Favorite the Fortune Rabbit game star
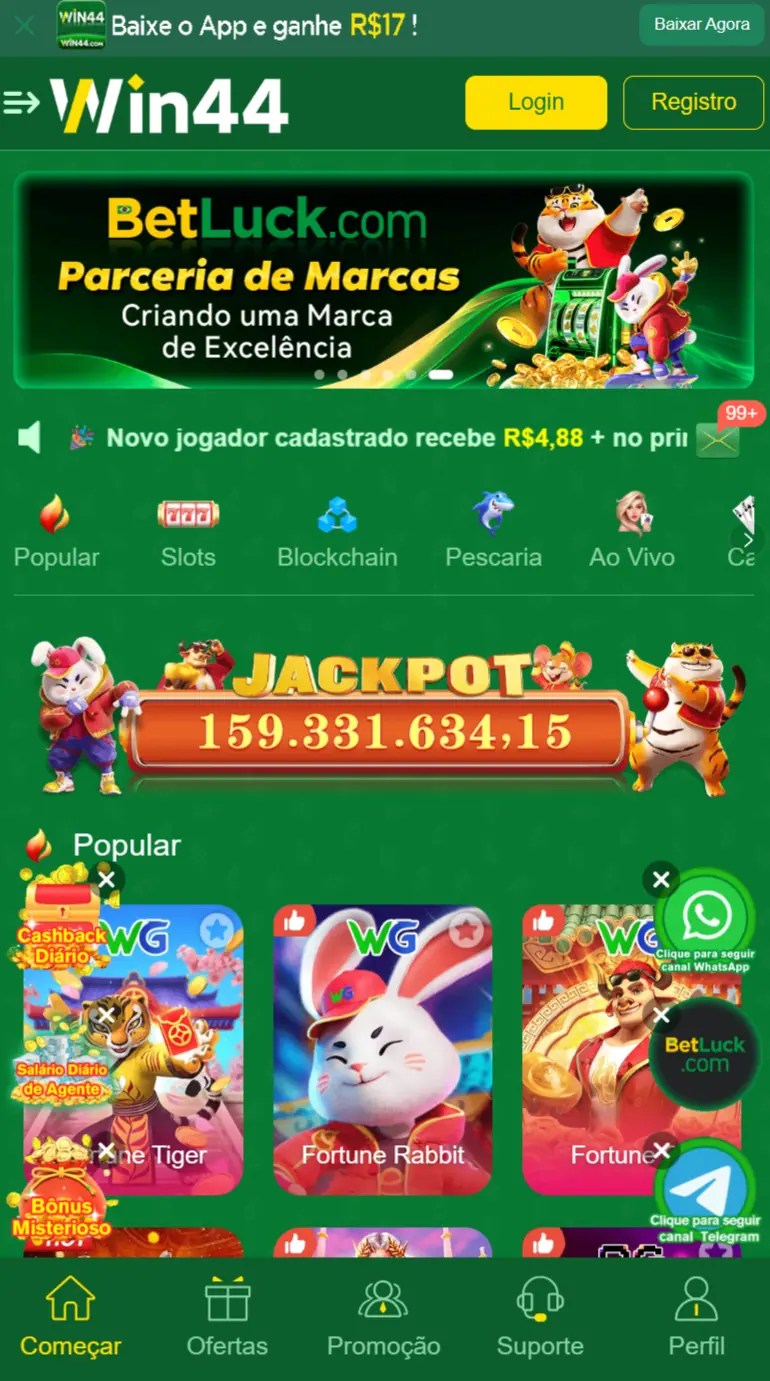The width and height of the screenshot is (770, 1381). click(465, 931)
